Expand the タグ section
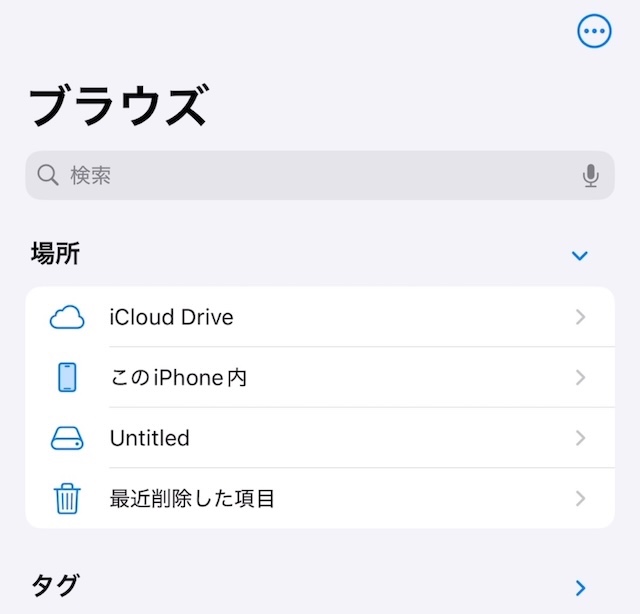 pos(580,587)
